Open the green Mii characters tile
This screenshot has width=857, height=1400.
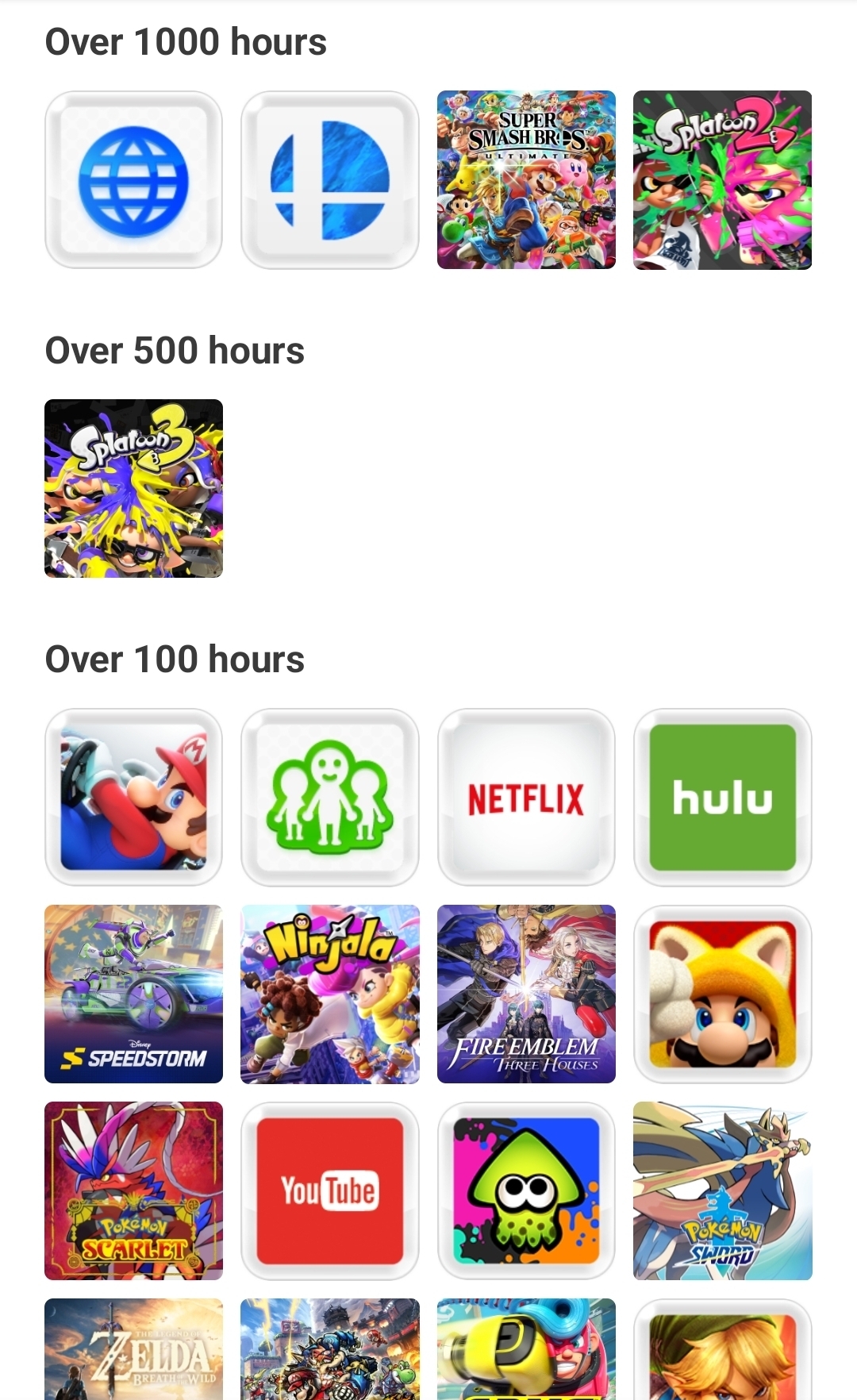click(x=329, y=797)
